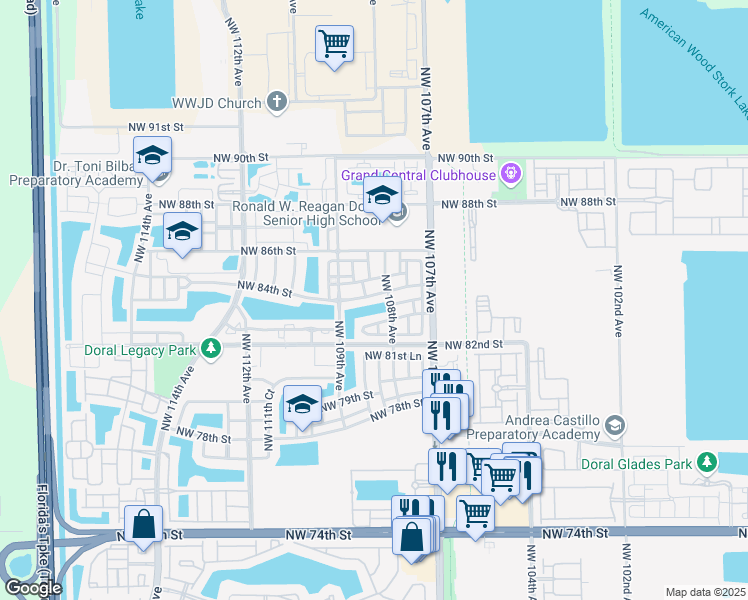Select the school marker near NW 86th St

point(182,233)
